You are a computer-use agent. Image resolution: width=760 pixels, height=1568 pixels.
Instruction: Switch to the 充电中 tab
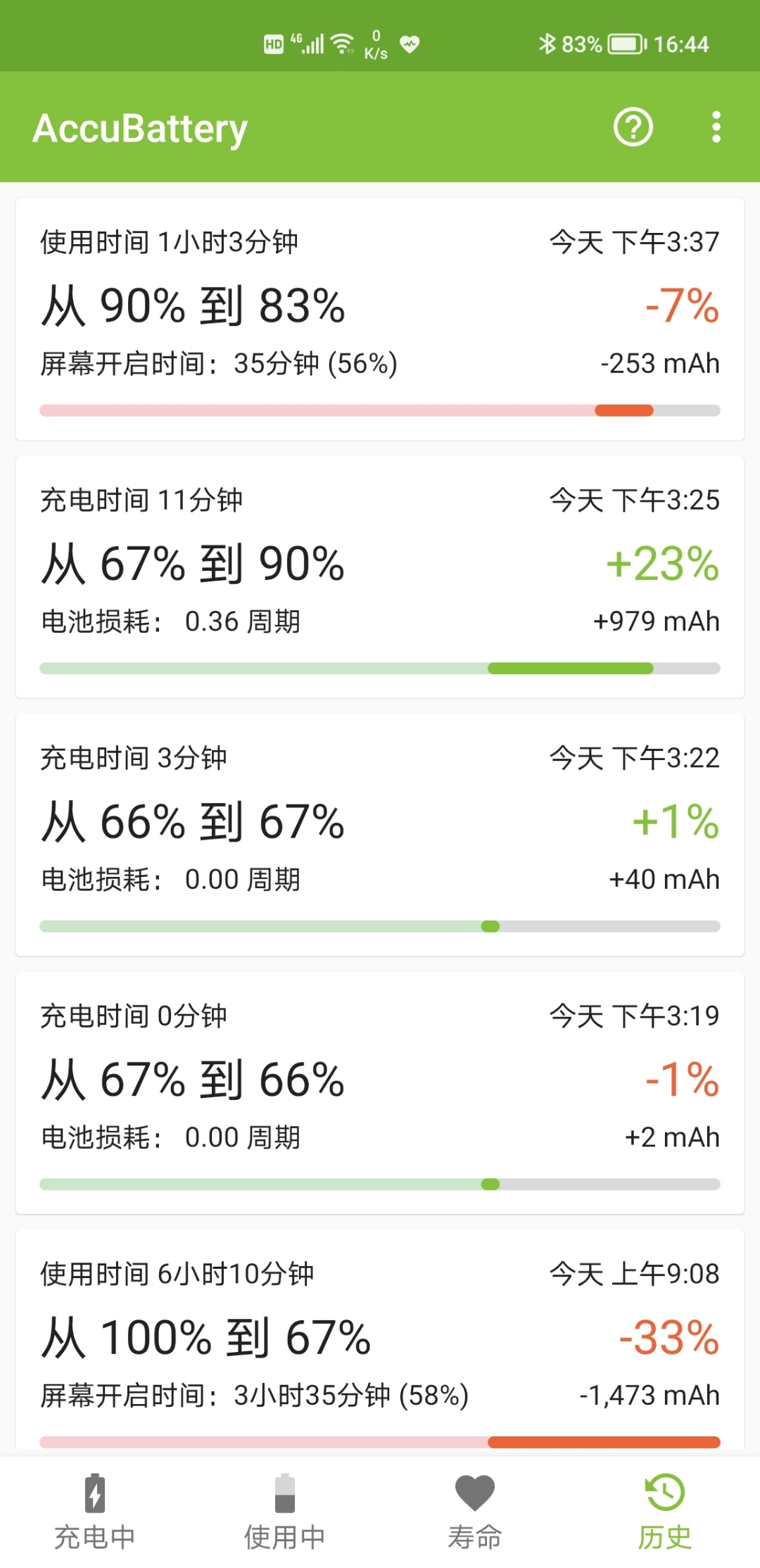tap(95, 1512)
